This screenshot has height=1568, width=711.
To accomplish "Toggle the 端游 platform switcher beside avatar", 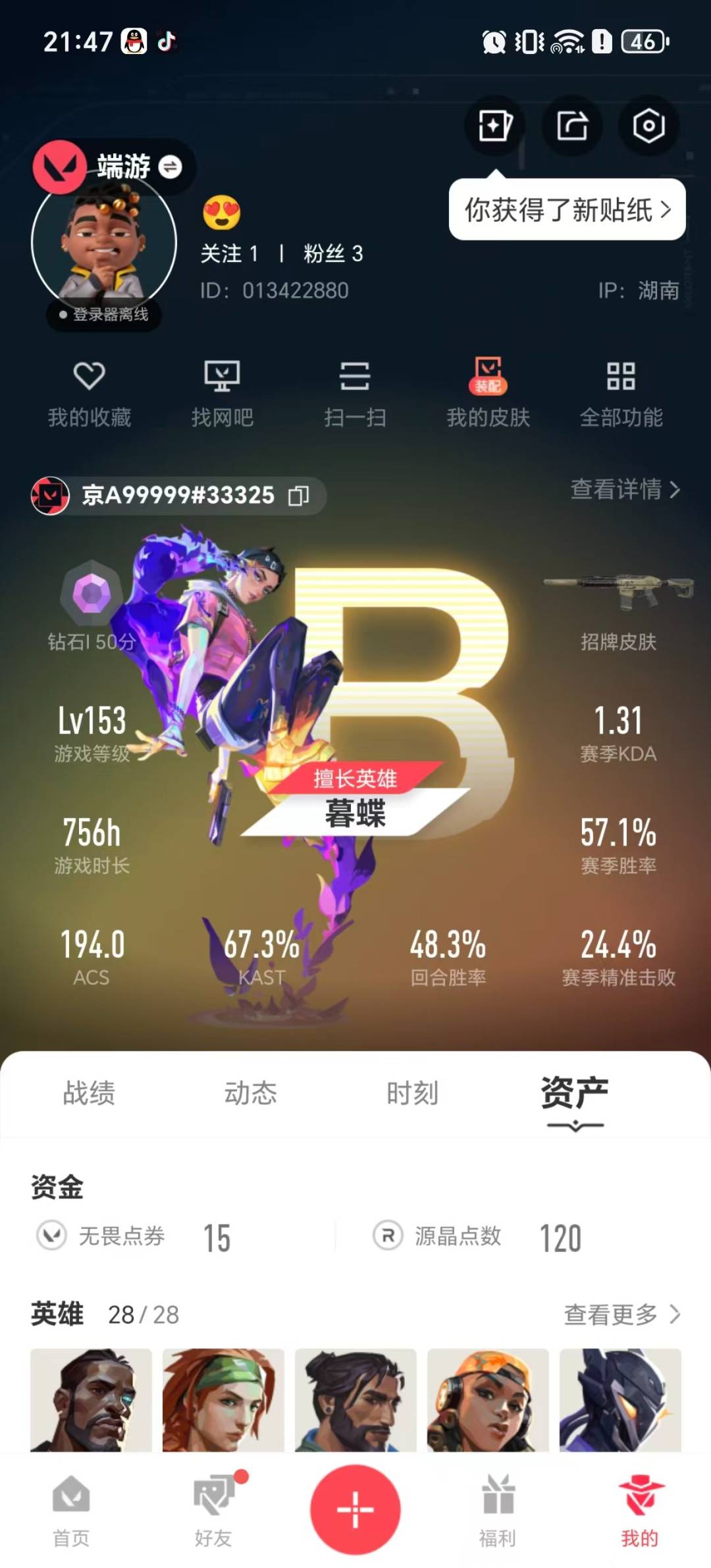I will [171, 168].
